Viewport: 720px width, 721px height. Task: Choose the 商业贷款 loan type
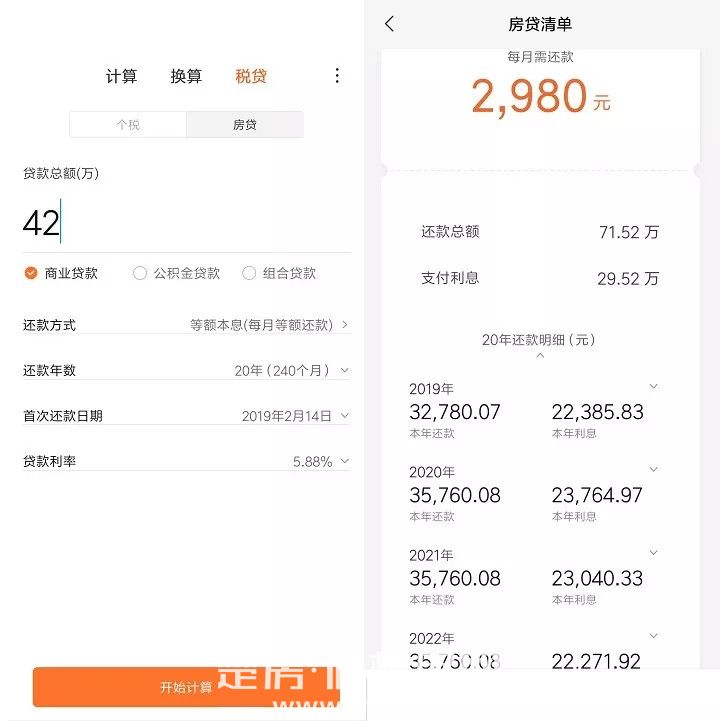pyautogui.click(x=62, y=273)
